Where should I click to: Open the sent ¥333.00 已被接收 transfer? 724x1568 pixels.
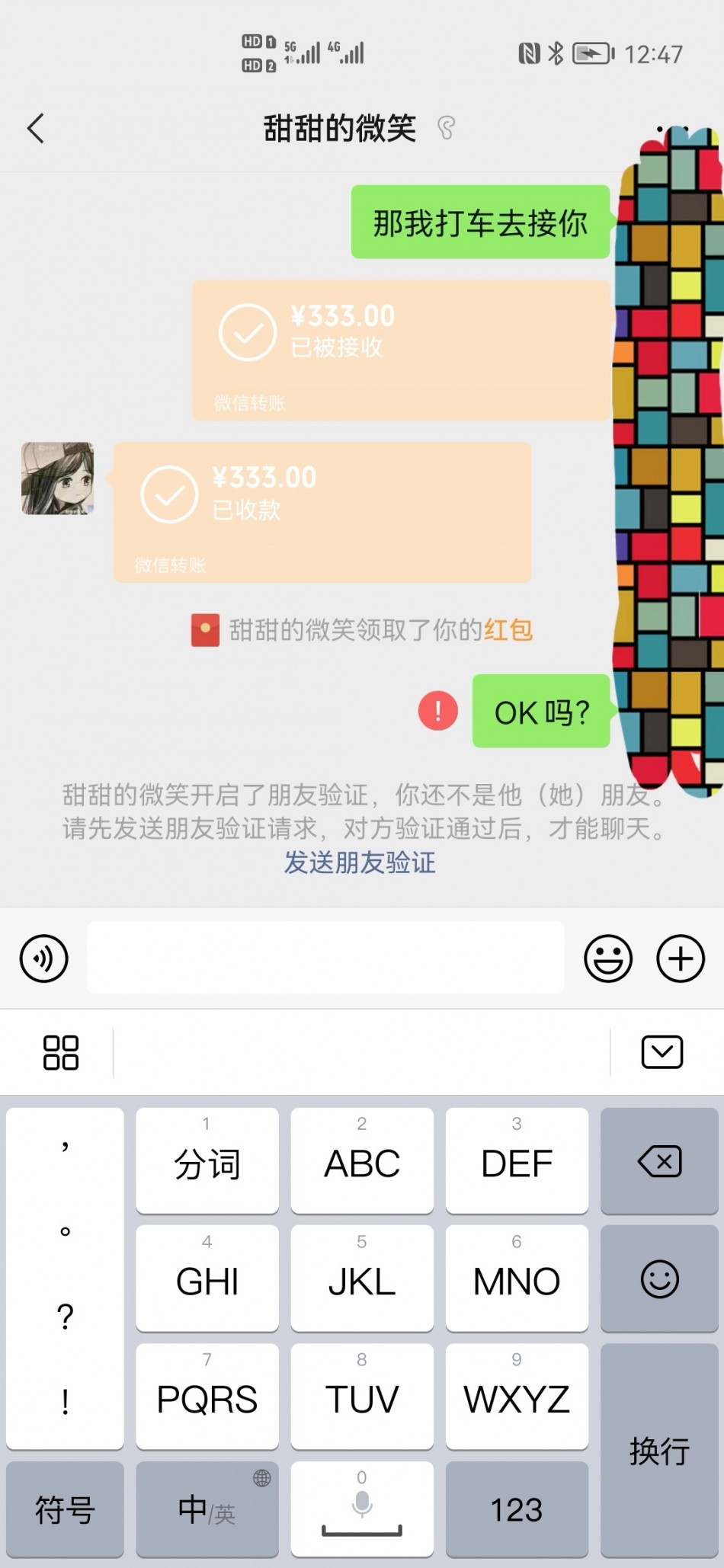(x=401, y=350)
